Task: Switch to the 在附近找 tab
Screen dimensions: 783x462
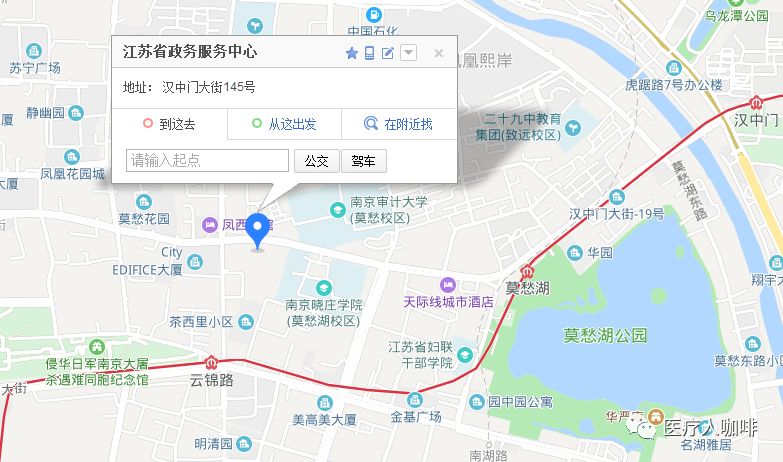Action: point(398,124)
